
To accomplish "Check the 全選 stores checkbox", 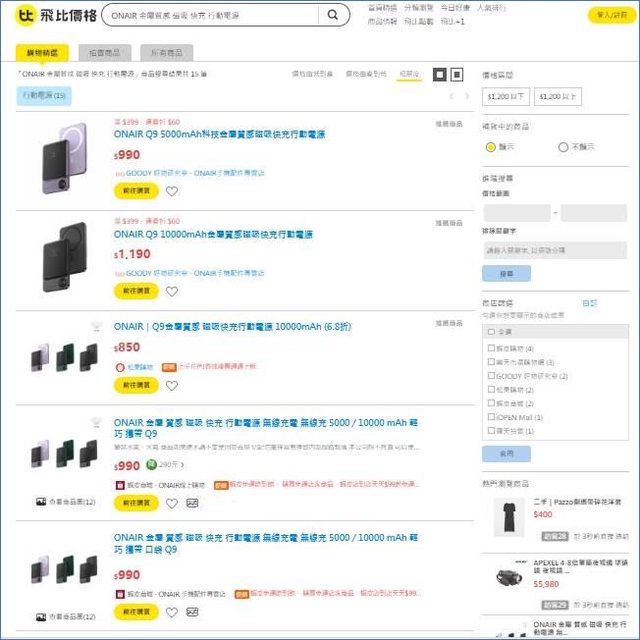I will [489, 332].
